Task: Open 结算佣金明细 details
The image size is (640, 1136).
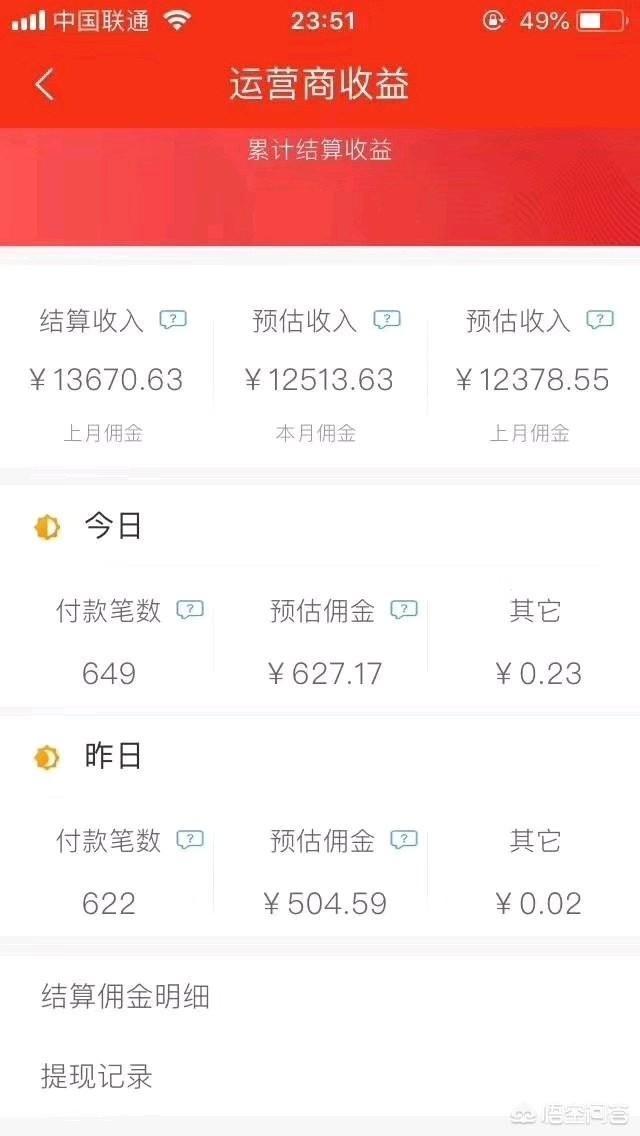Action: (320, 997)
